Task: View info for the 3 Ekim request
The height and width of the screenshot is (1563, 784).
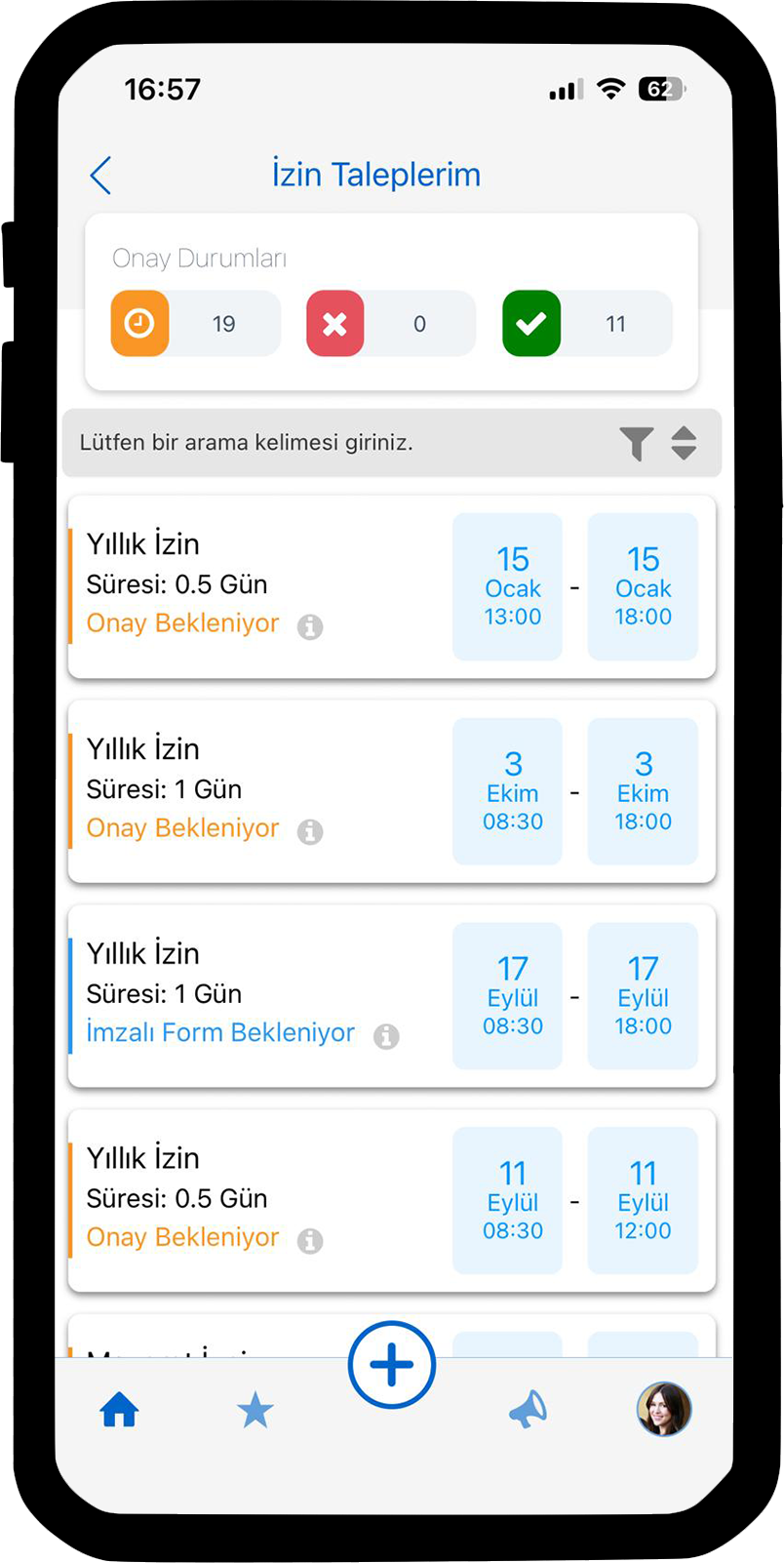Action: tap(310, 831)
